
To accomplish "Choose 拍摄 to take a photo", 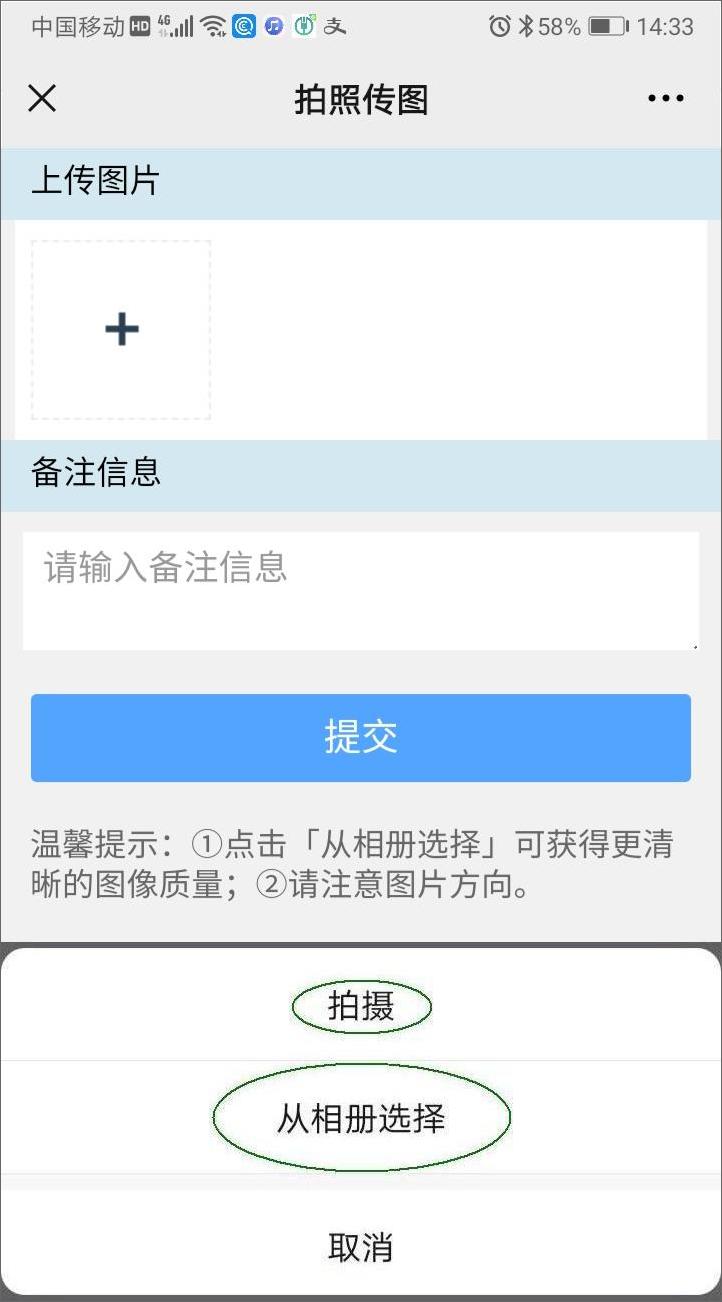I will [361, 1007].
